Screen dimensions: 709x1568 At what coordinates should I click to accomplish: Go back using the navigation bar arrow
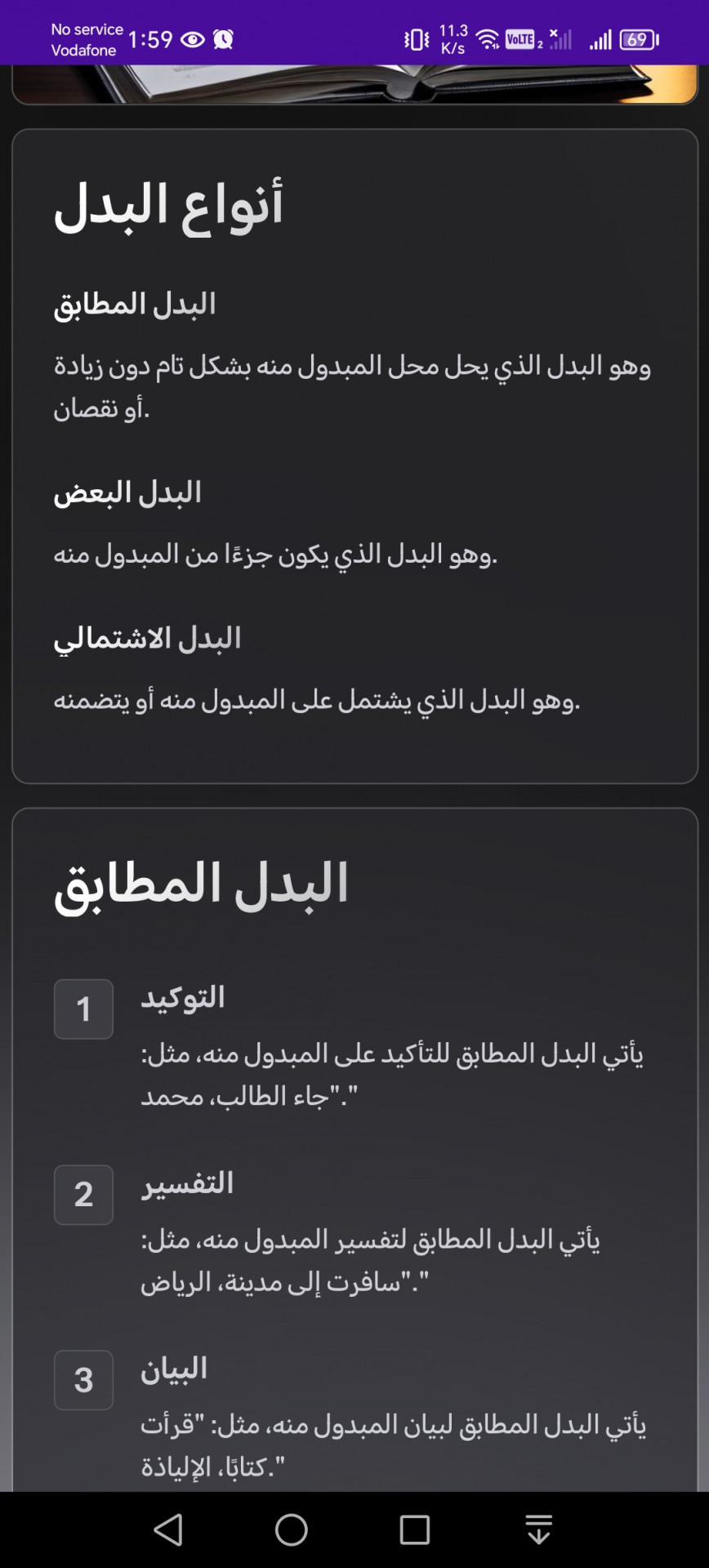click(168, 1530)
